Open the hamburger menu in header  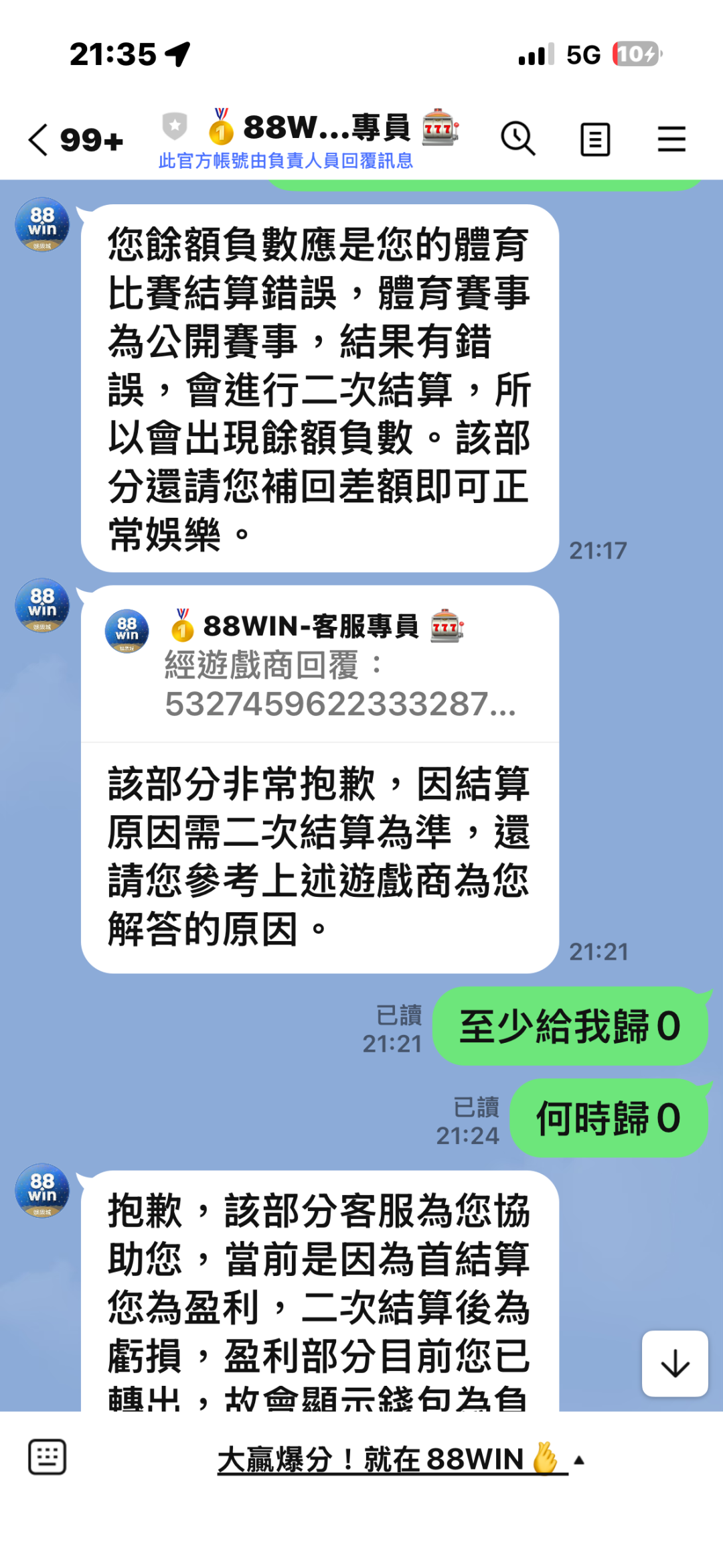click(x=671, y=139)
